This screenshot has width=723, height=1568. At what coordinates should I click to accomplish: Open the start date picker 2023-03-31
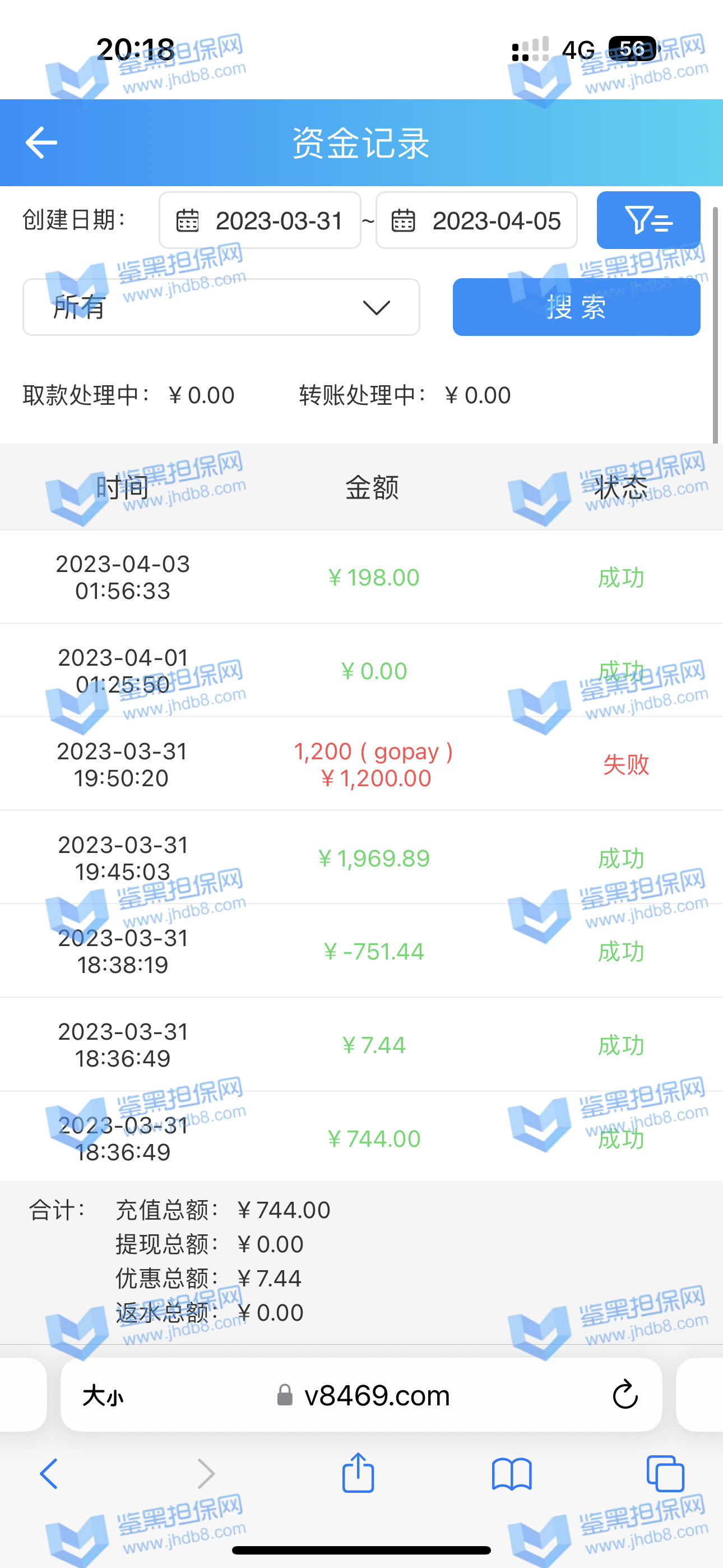(x=260, y=220)
